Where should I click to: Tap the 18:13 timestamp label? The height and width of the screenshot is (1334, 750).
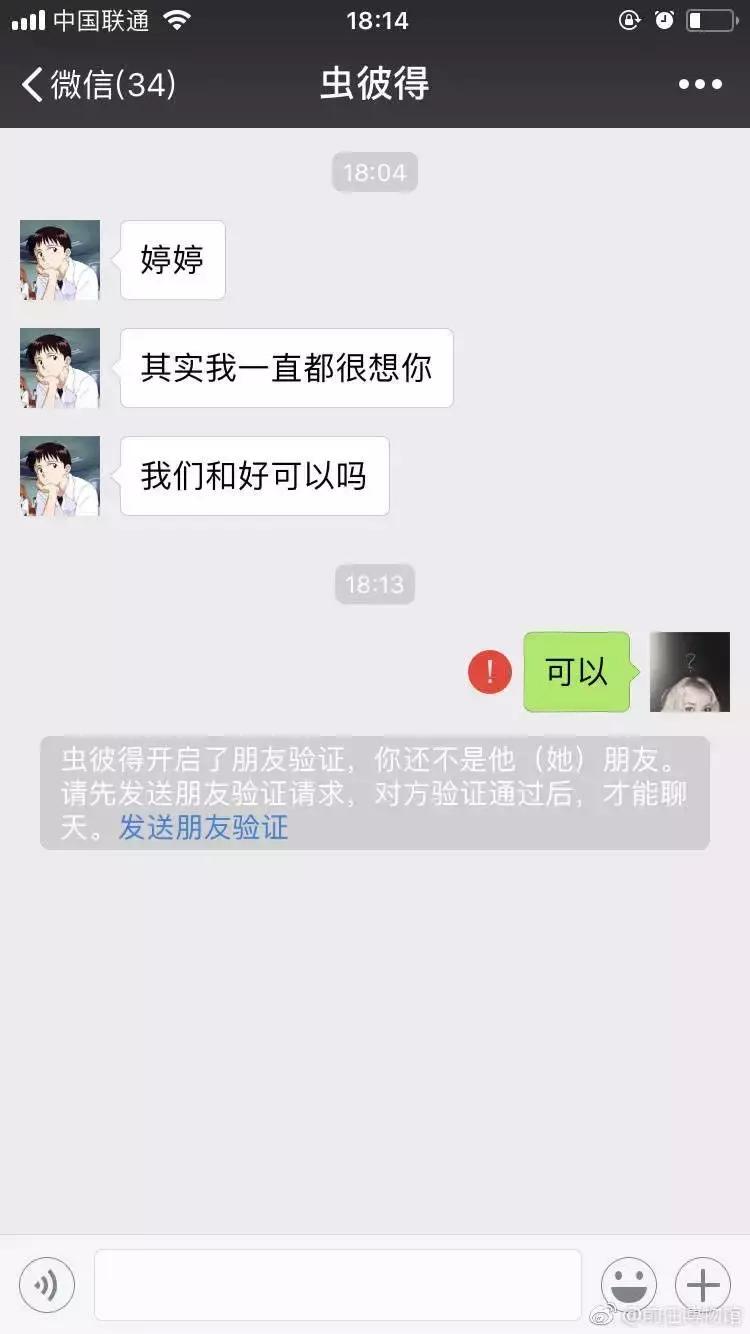tap(374, 584)
